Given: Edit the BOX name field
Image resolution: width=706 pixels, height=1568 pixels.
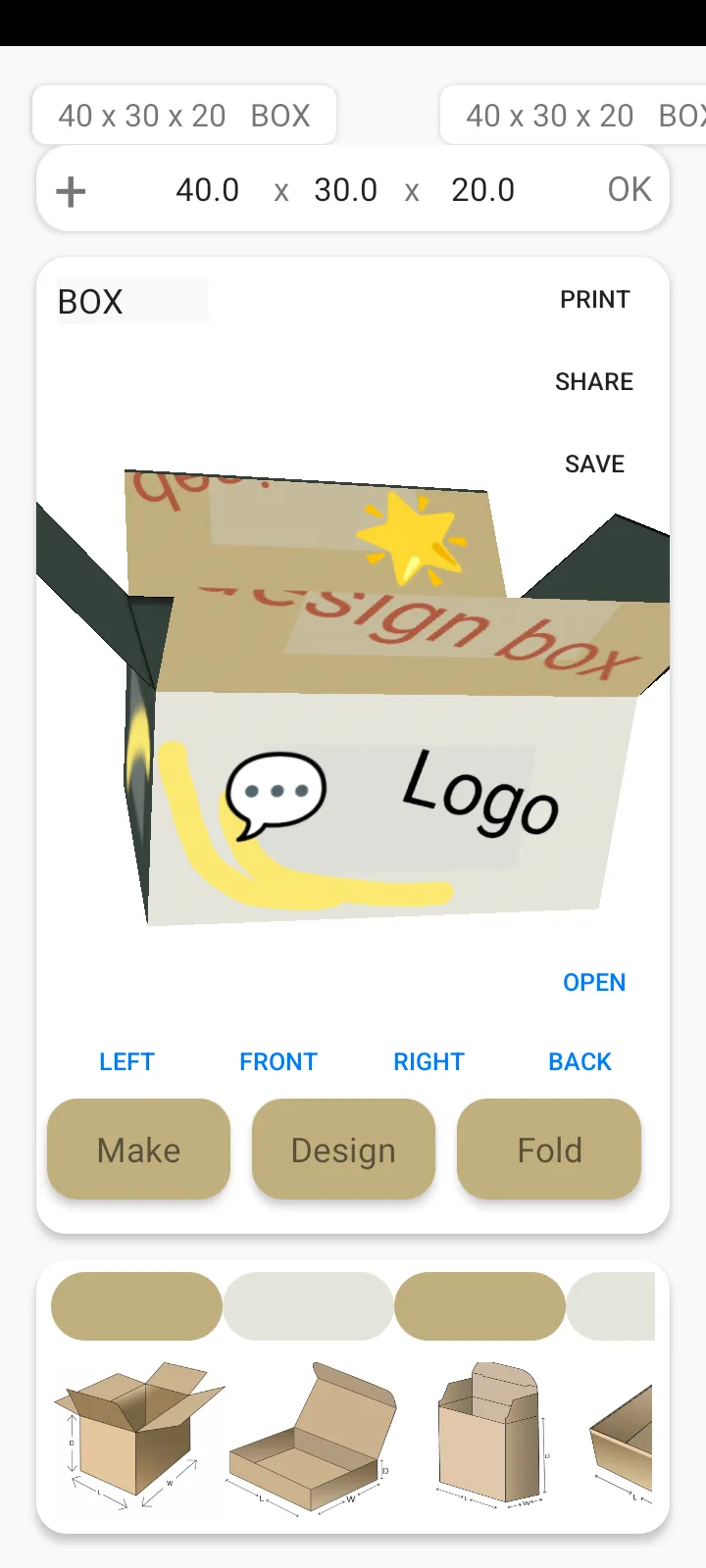Looking at the screenshot, I should click(131, 301).
